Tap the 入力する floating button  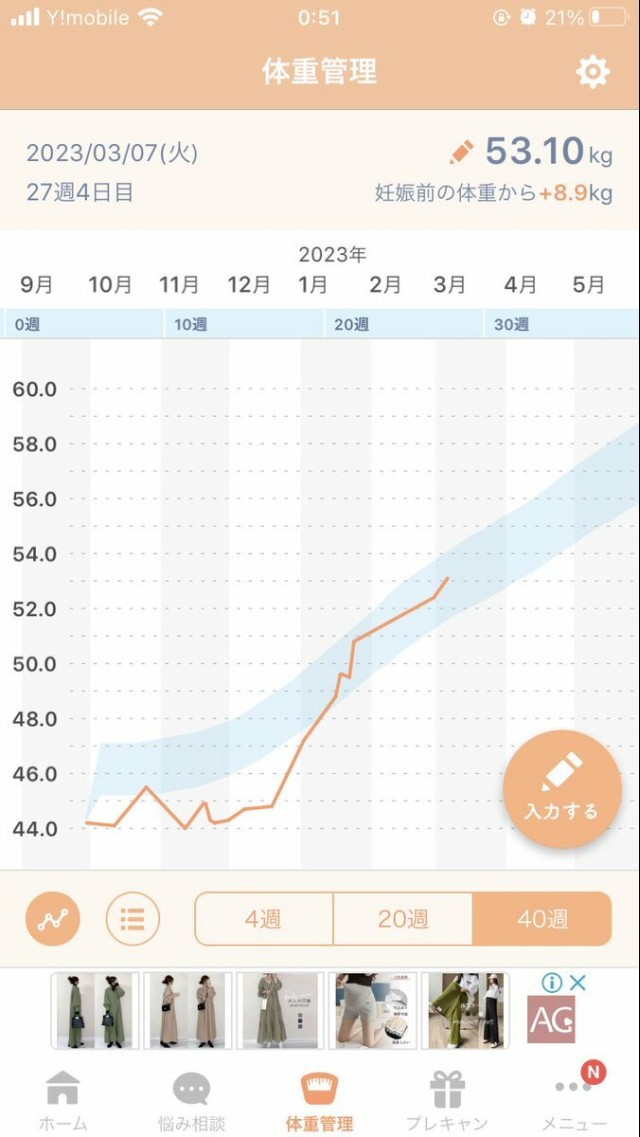pos(562,790)
